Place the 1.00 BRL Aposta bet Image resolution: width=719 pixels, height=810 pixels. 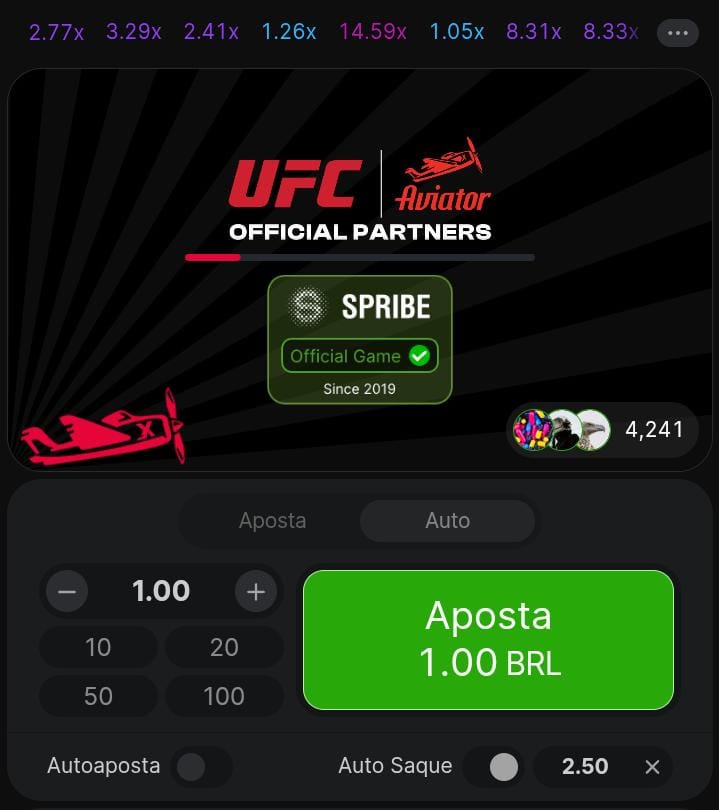488,640
